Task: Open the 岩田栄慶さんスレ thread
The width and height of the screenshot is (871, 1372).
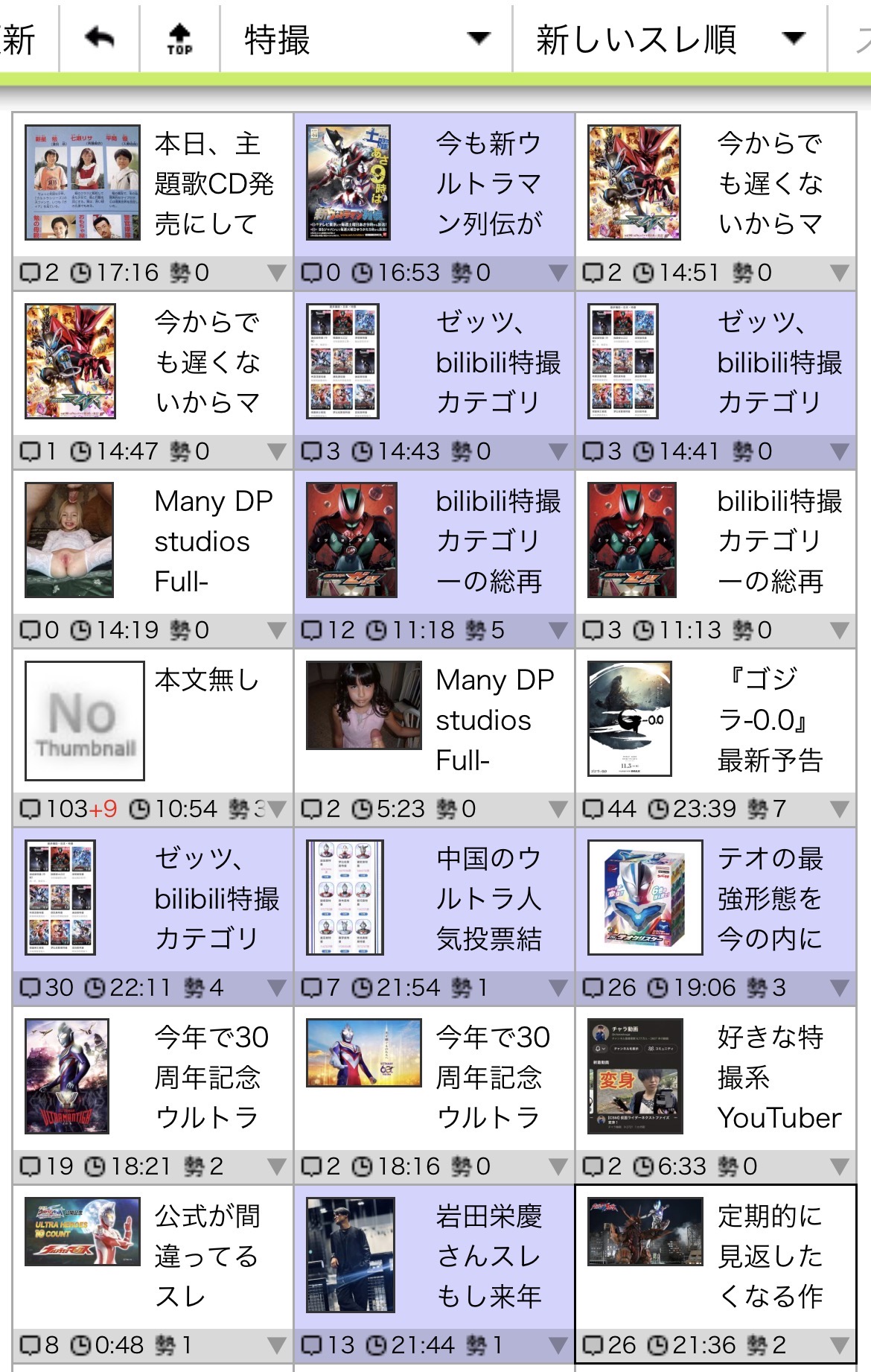Action: [435, 1257]
